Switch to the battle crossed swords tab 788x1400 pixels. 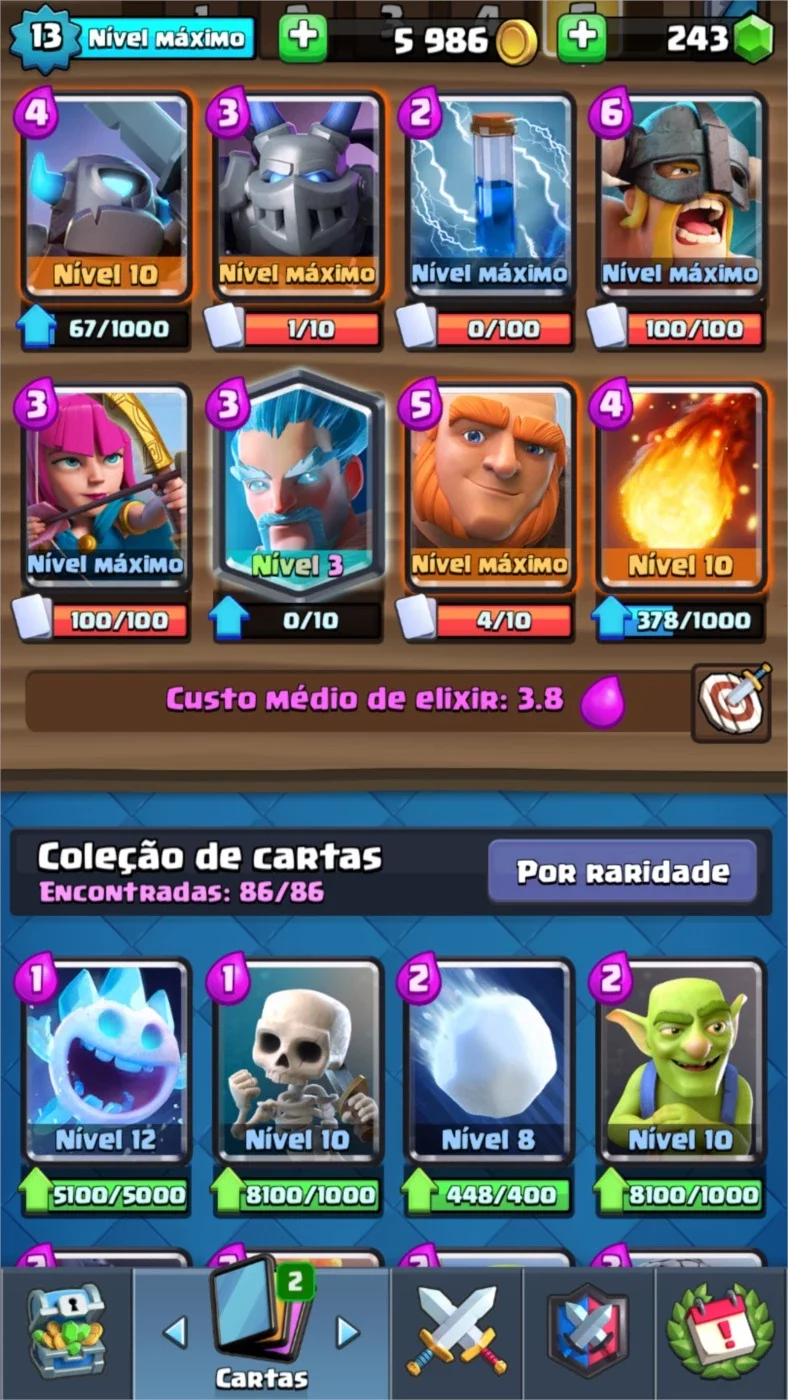(456, 1334)
